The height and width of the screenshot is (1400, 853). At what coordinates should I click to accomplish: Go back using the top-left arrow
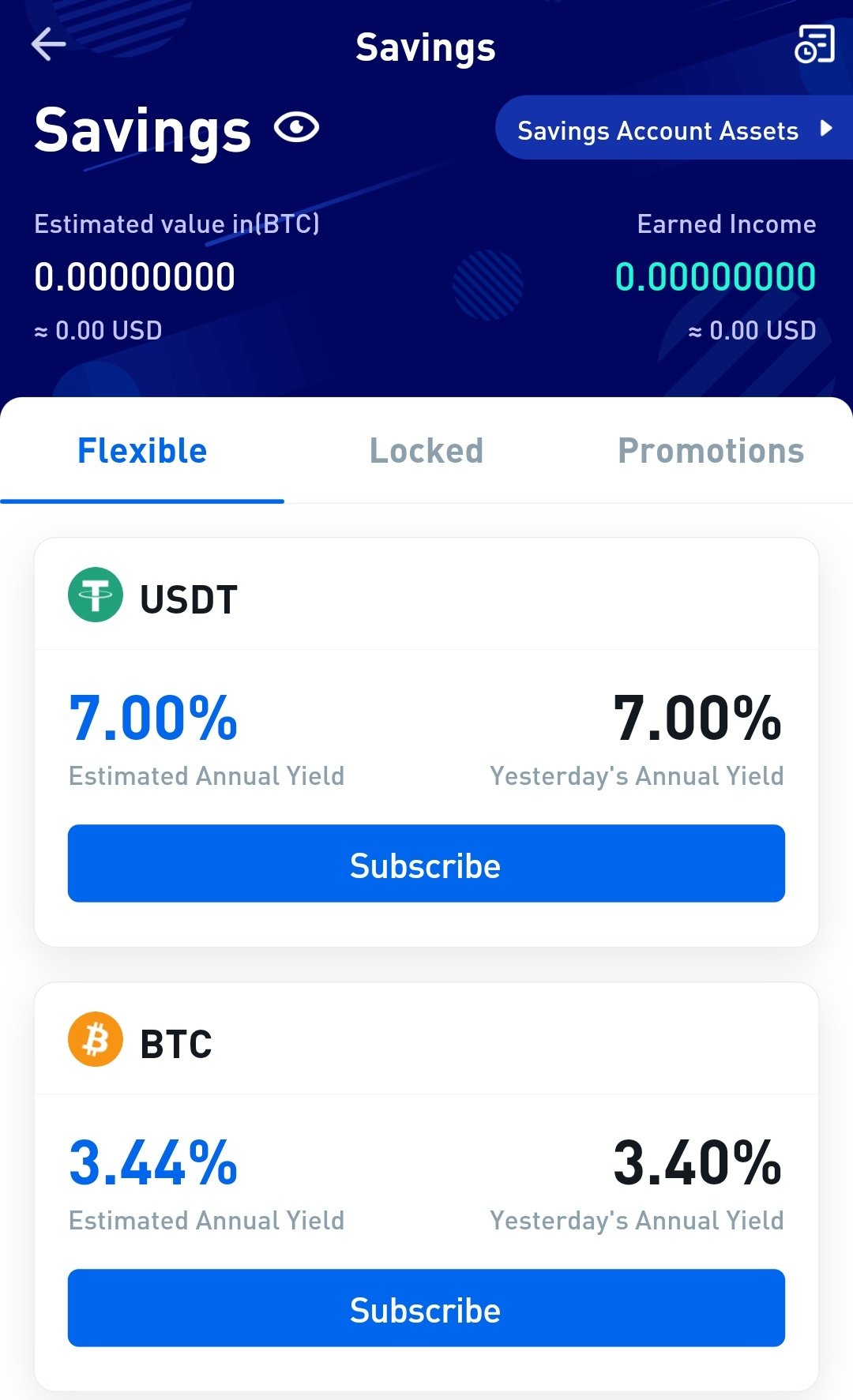48,45
